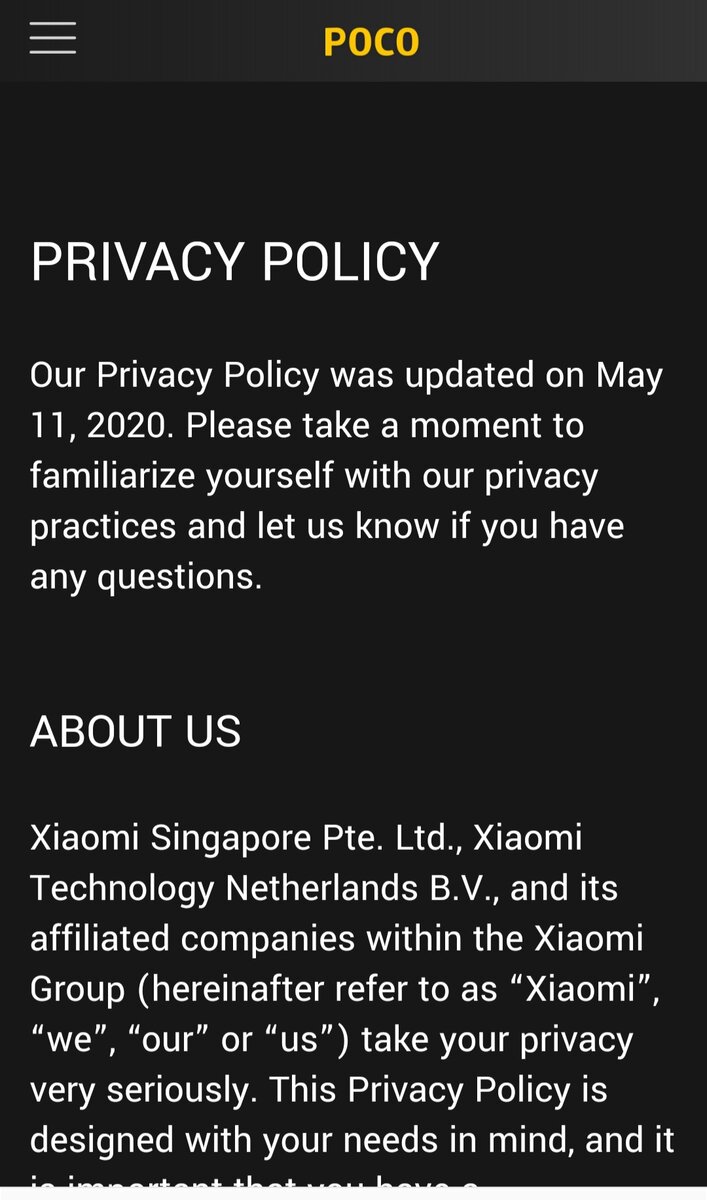
Task: Open the hamburger navigation menu
Action: tap(53, 38)
